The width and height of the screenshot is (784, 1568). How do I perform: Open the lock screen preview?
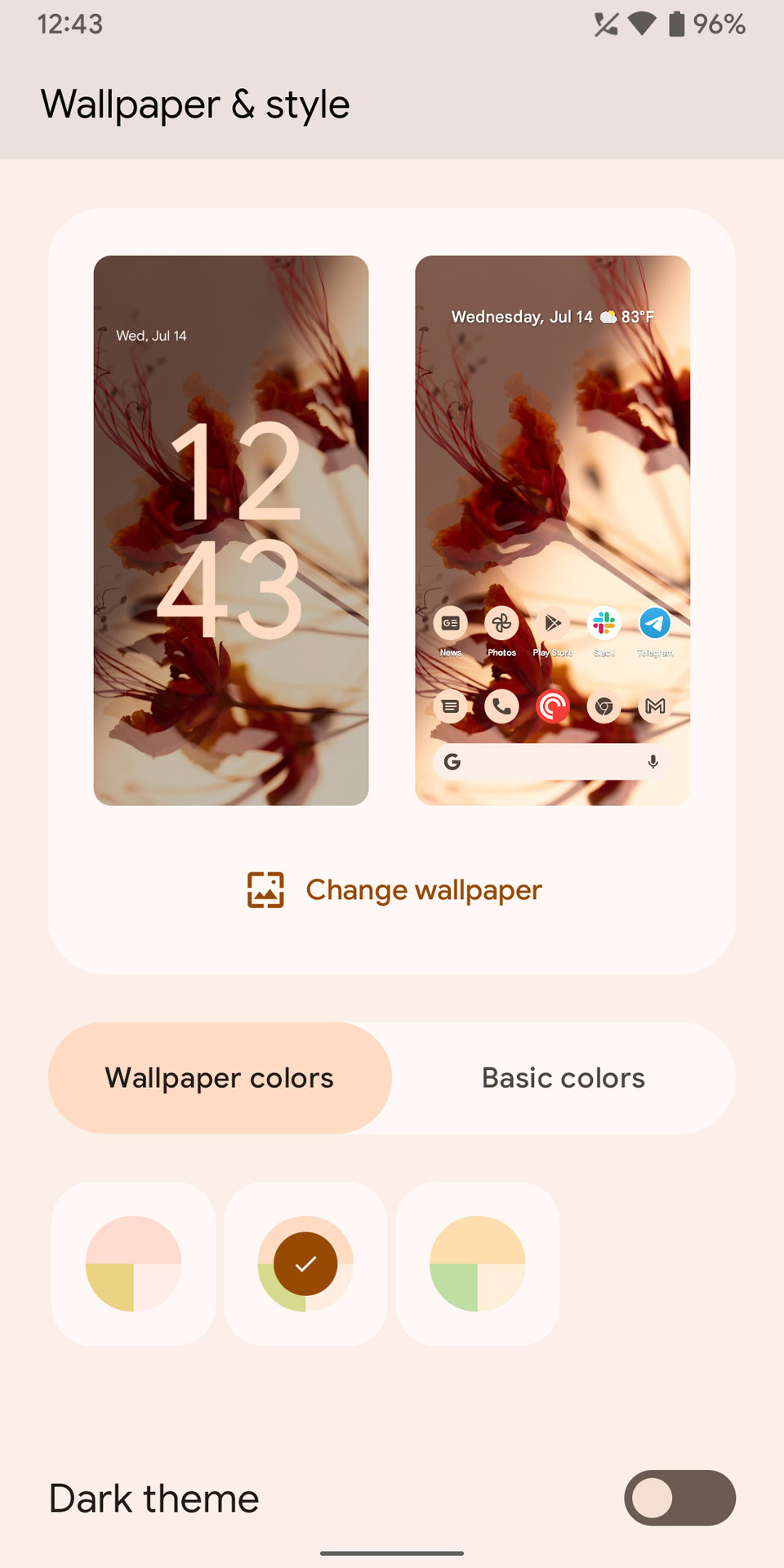click(231, 531)
